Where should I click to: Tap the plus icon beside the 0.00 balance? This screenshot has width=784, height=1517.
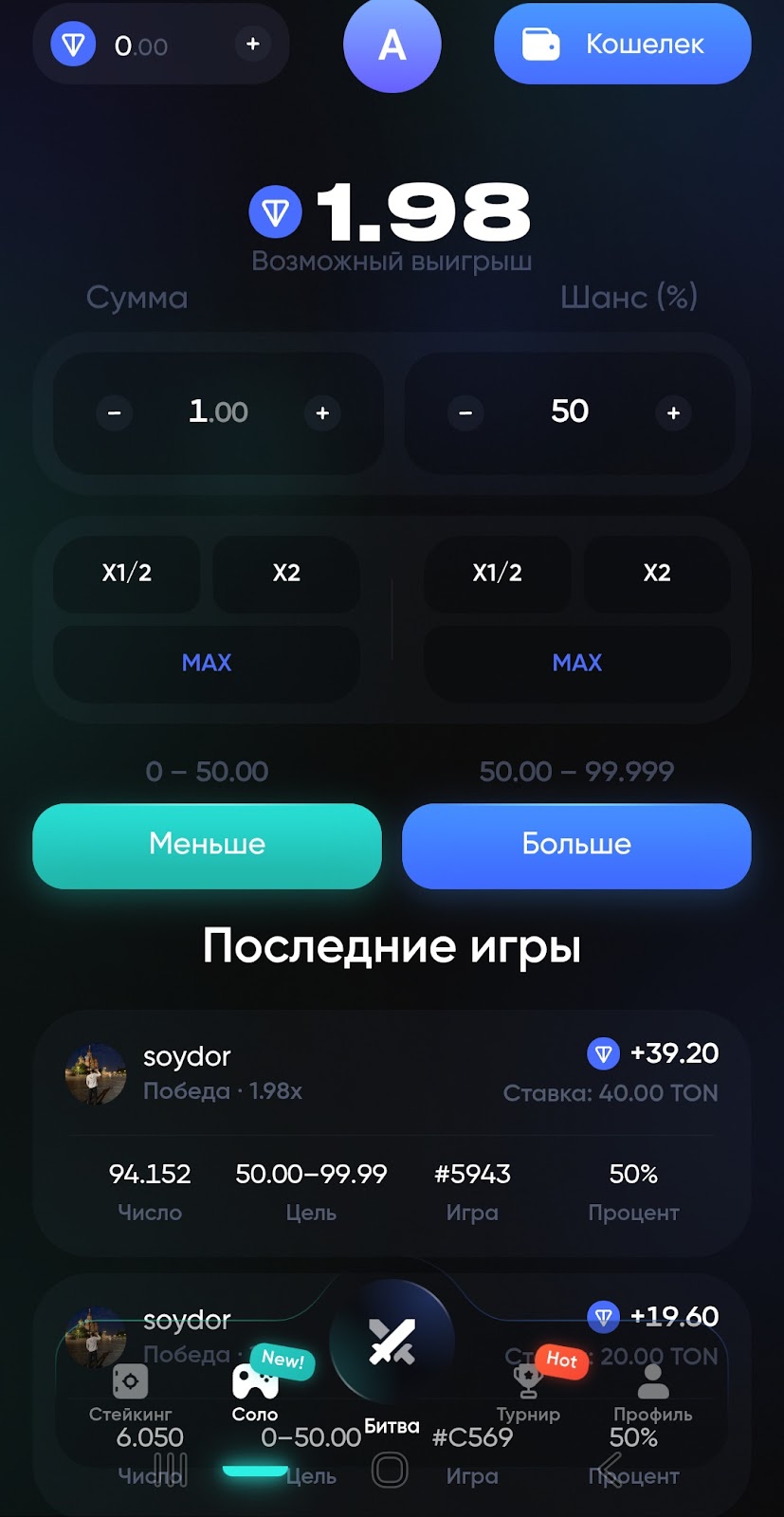[252, 45]
